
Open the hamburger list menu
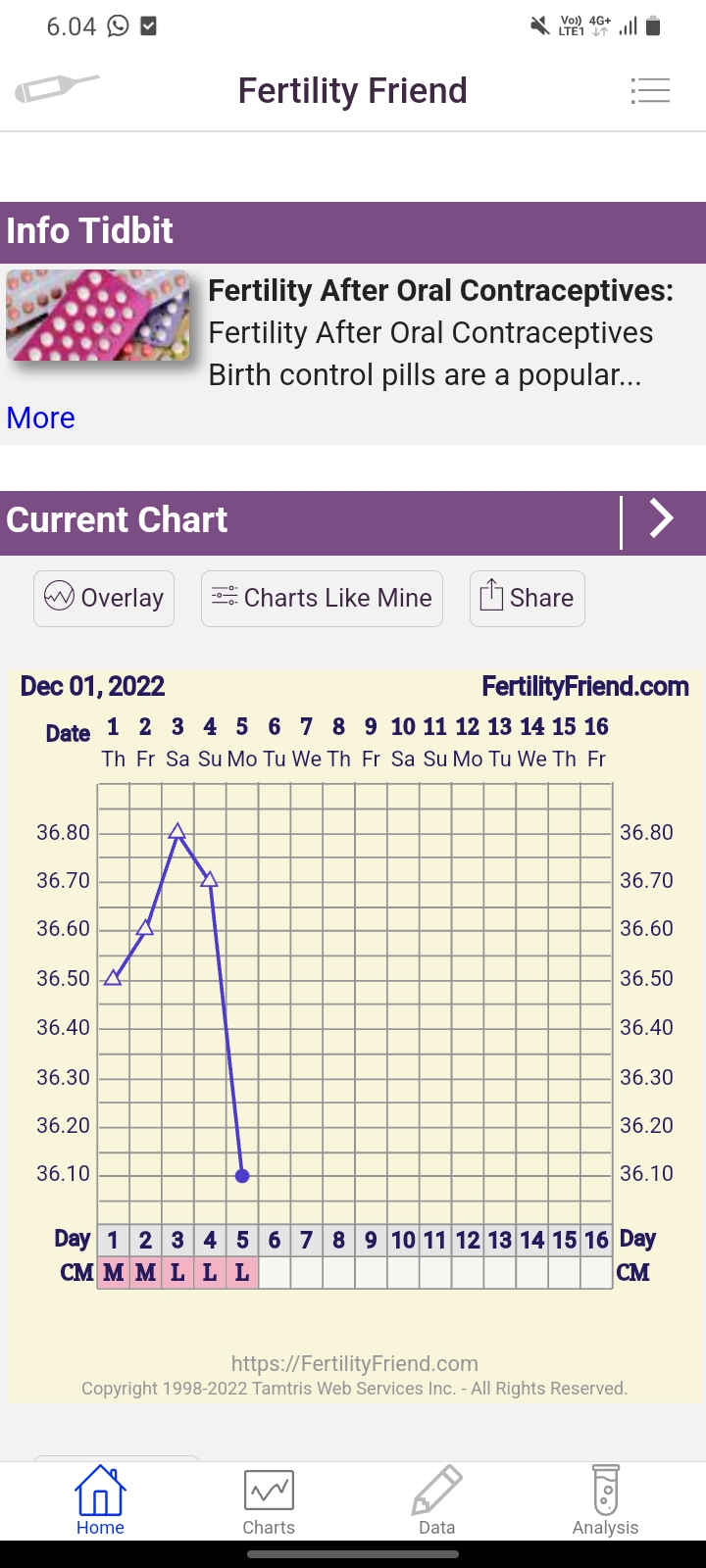pos(650,91)
